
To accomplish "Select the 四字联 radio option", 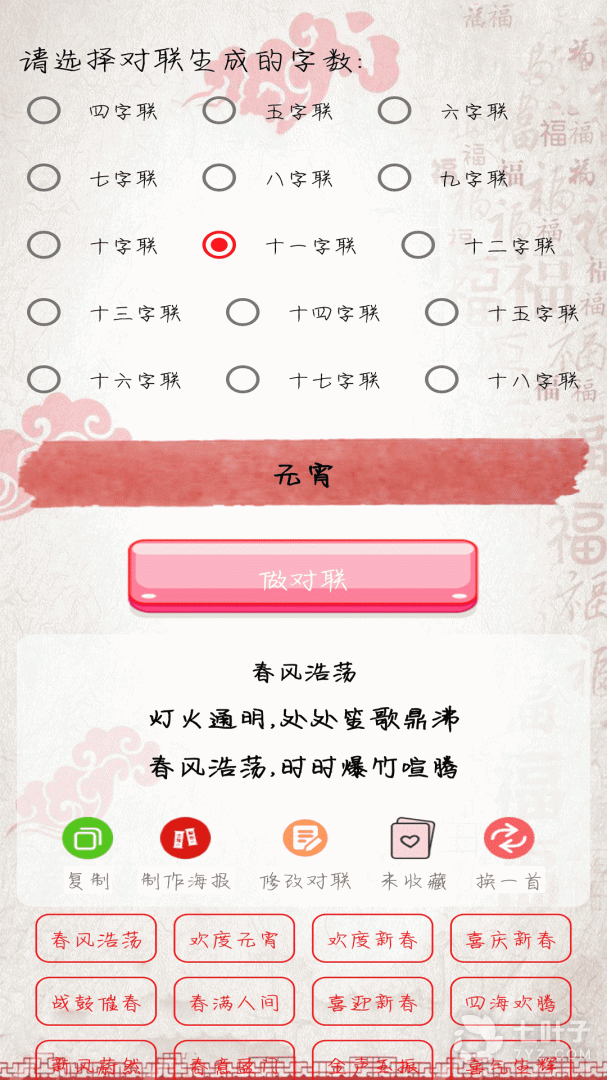I will pyautogui.click(x=44, y=111).
